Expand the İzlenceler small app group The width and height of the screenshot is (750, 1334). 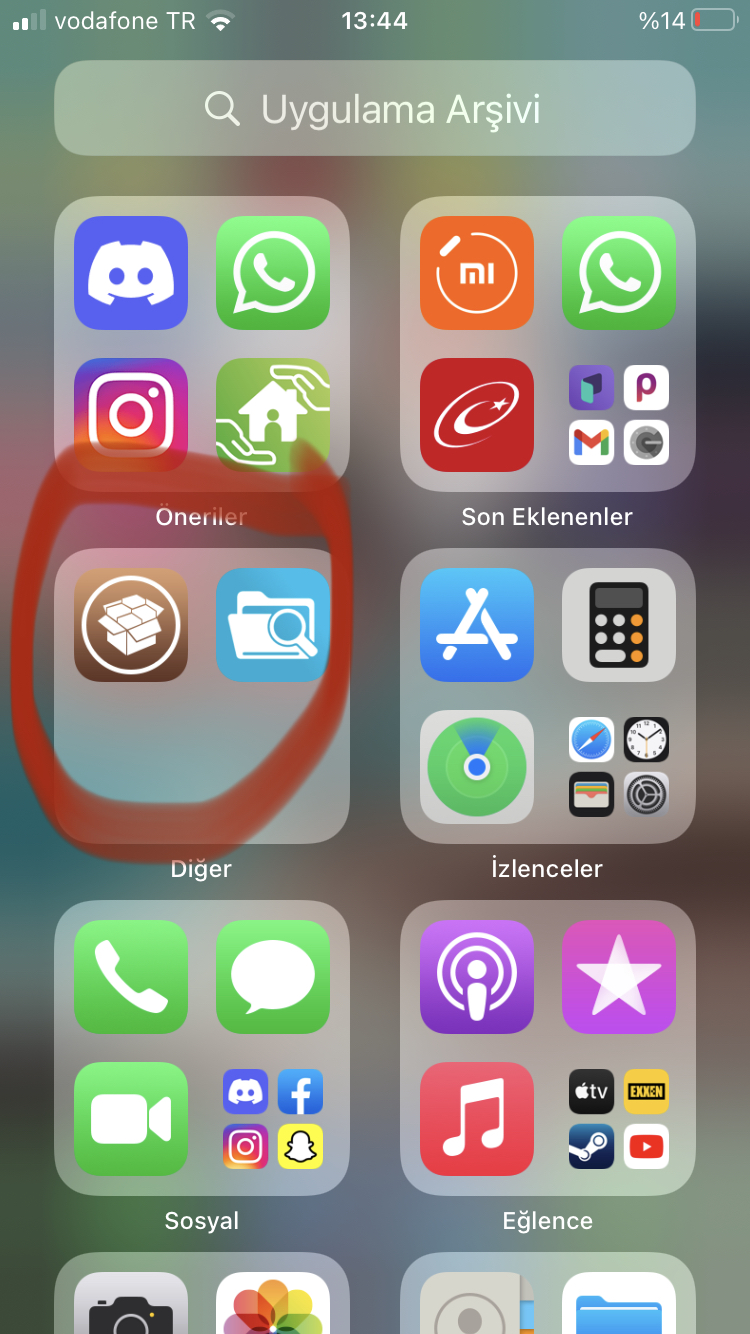619,767
